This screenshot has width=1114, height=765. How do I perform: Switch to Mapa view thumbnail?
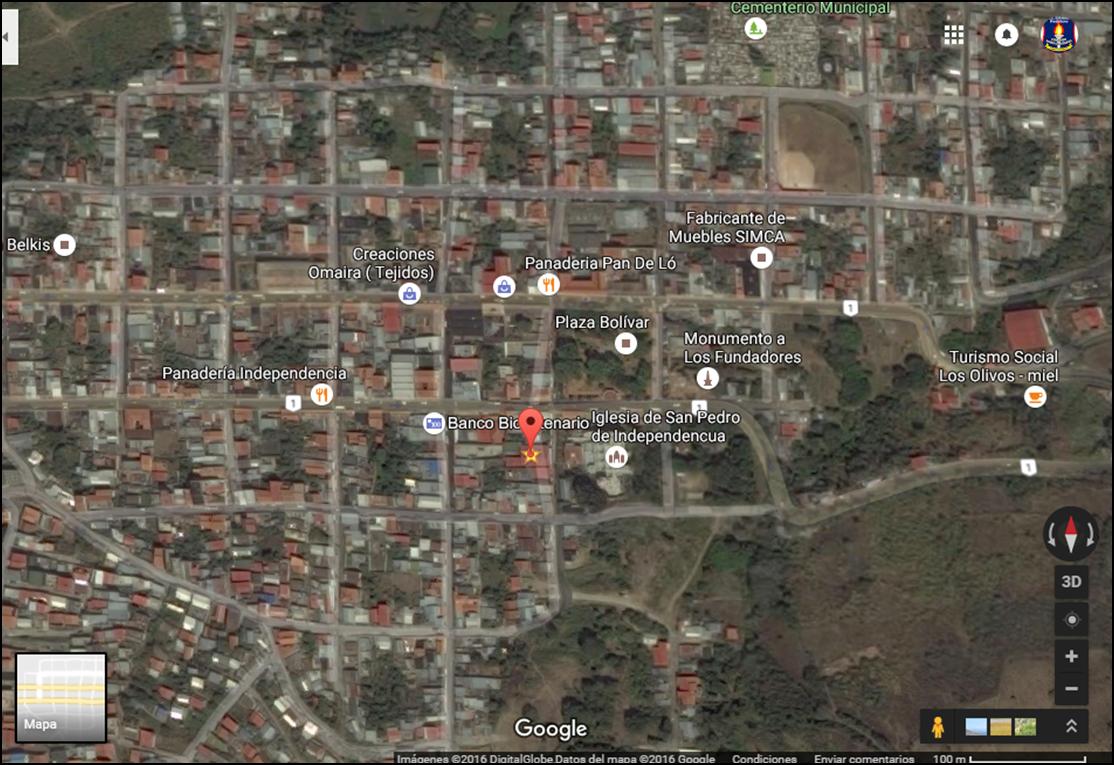tap(61, 697)
